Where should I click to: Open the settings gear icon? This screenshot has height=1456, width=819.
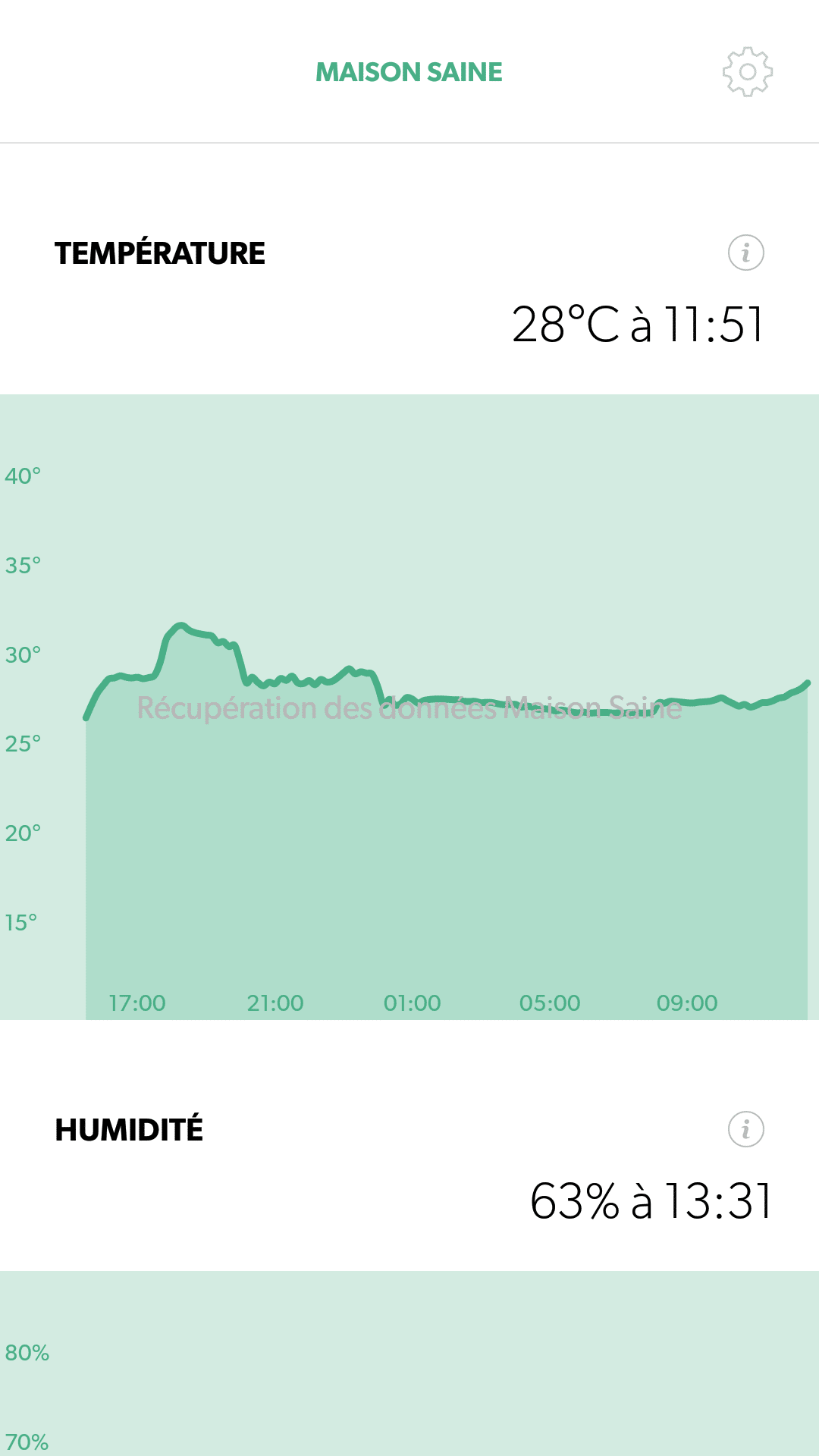747,72
